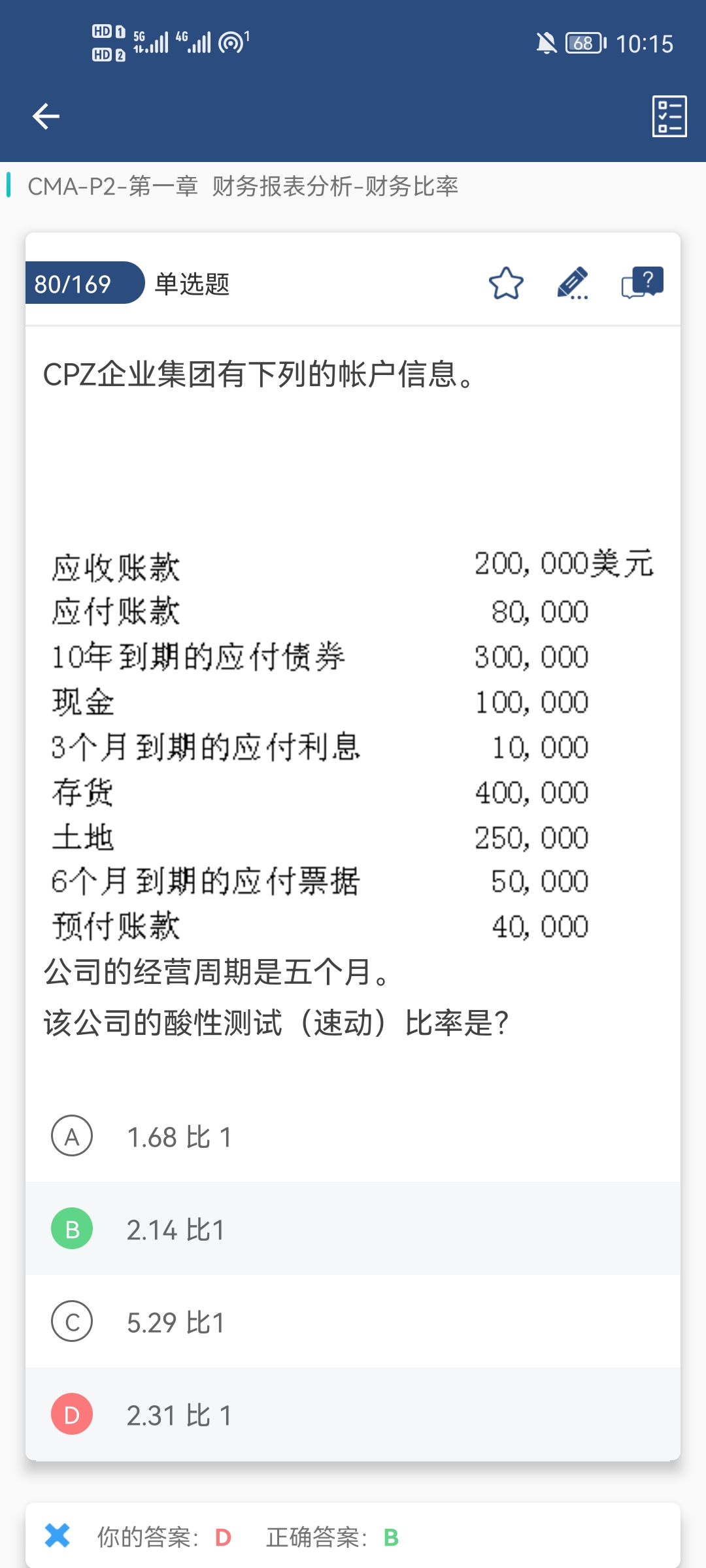
Task: Open the question feedback chat icon
Action: point(642,284)
